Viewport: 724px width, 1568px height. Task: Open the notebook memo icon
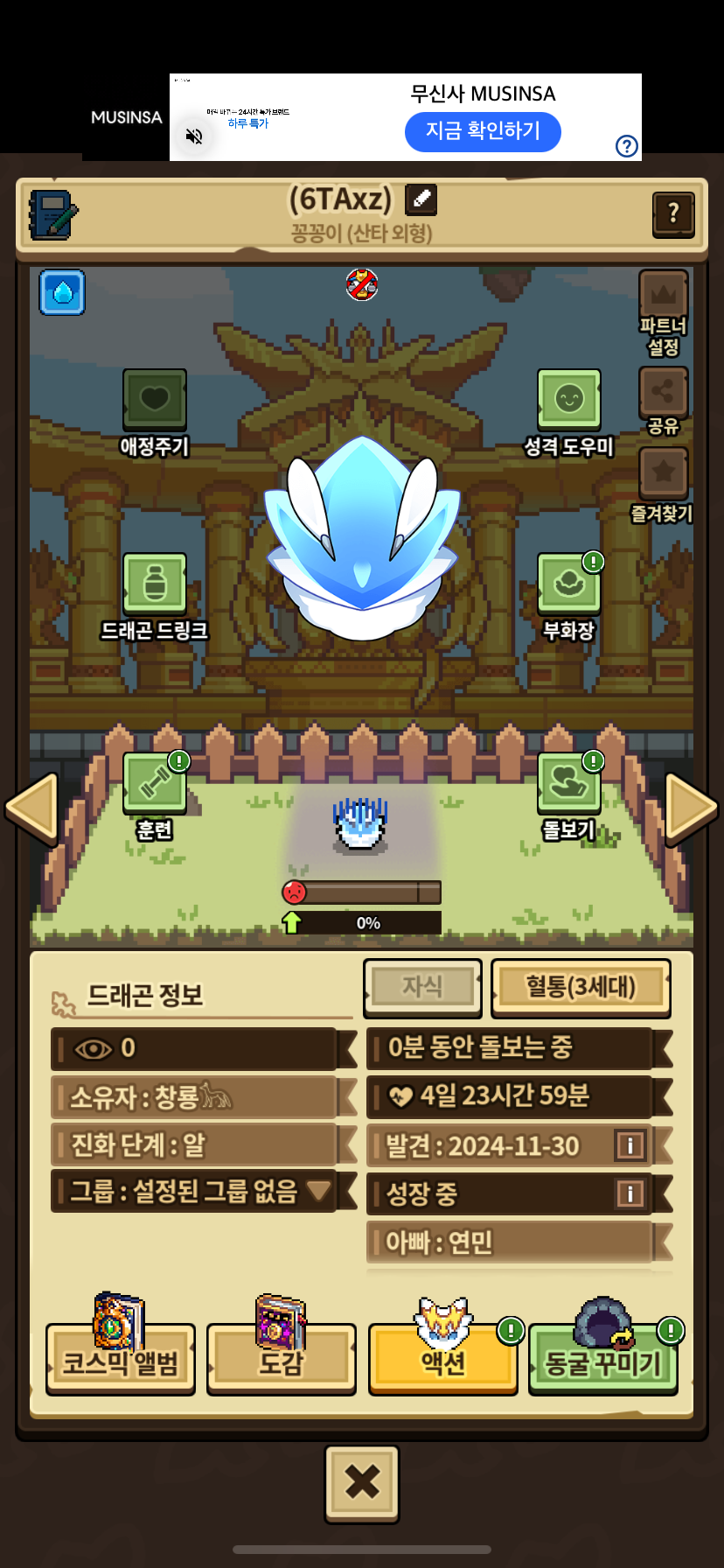52,215
